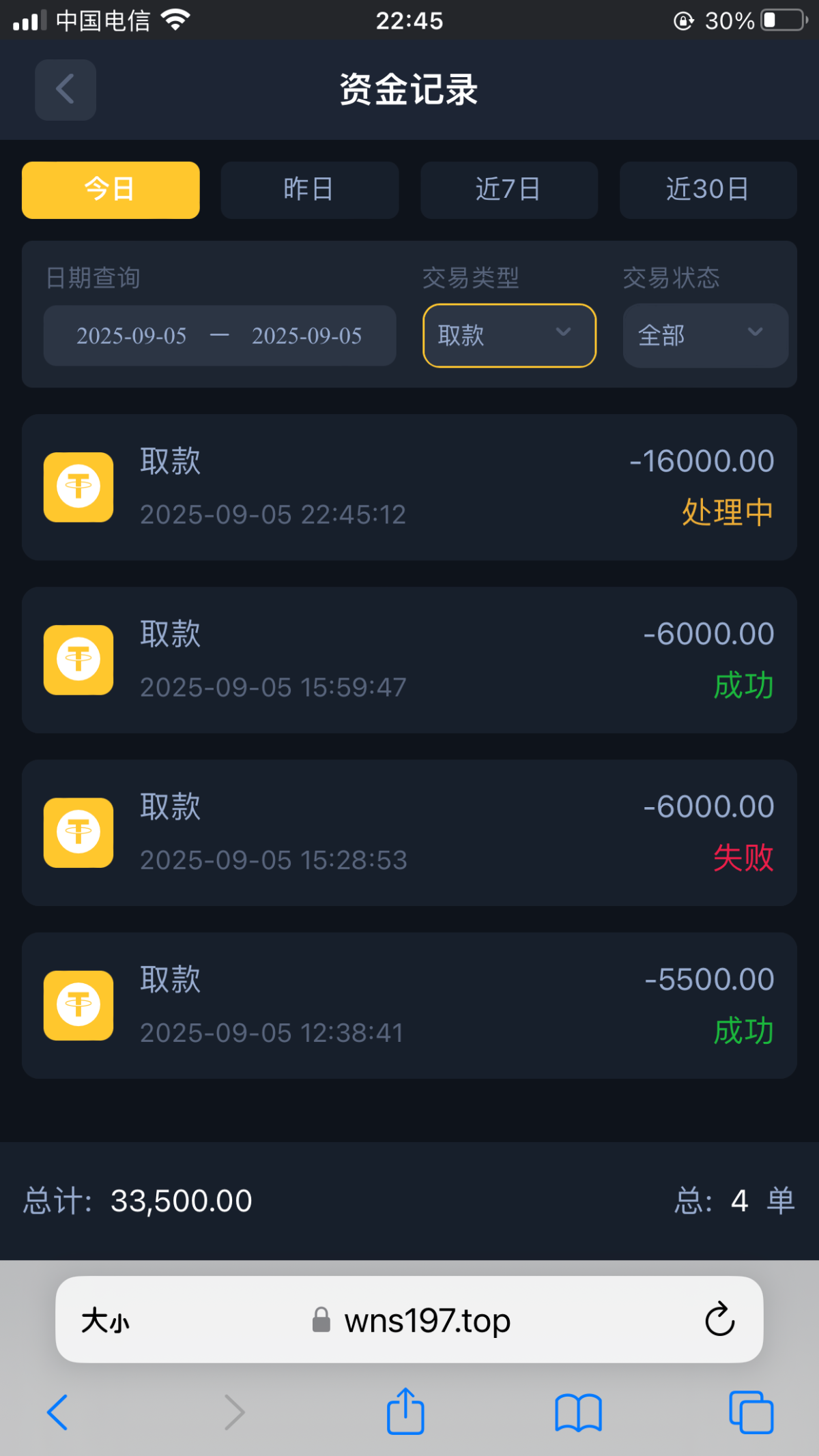Switch to the 昨日 tab

pyautogui.click(x=309, y=190)
